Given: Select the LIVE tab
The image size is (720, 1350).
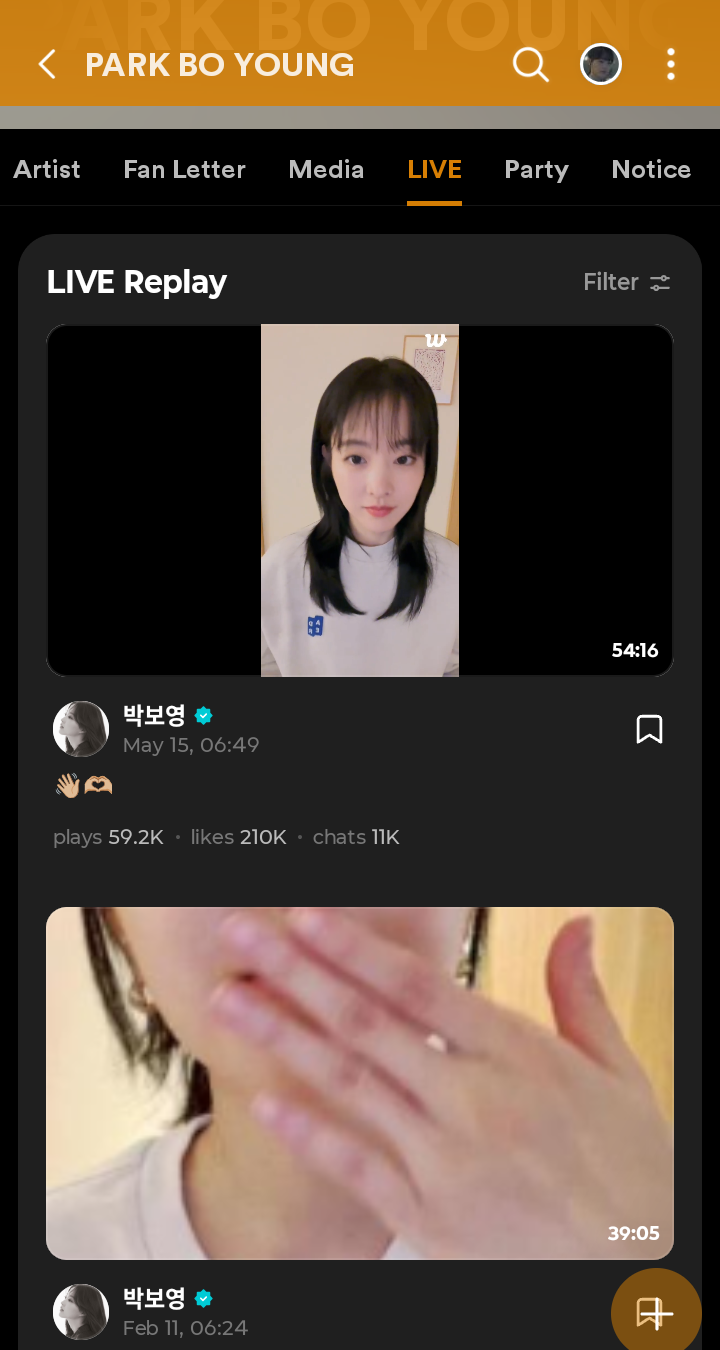Looking at the screenshot, I should pyautogui.click(x=434, y=169).
